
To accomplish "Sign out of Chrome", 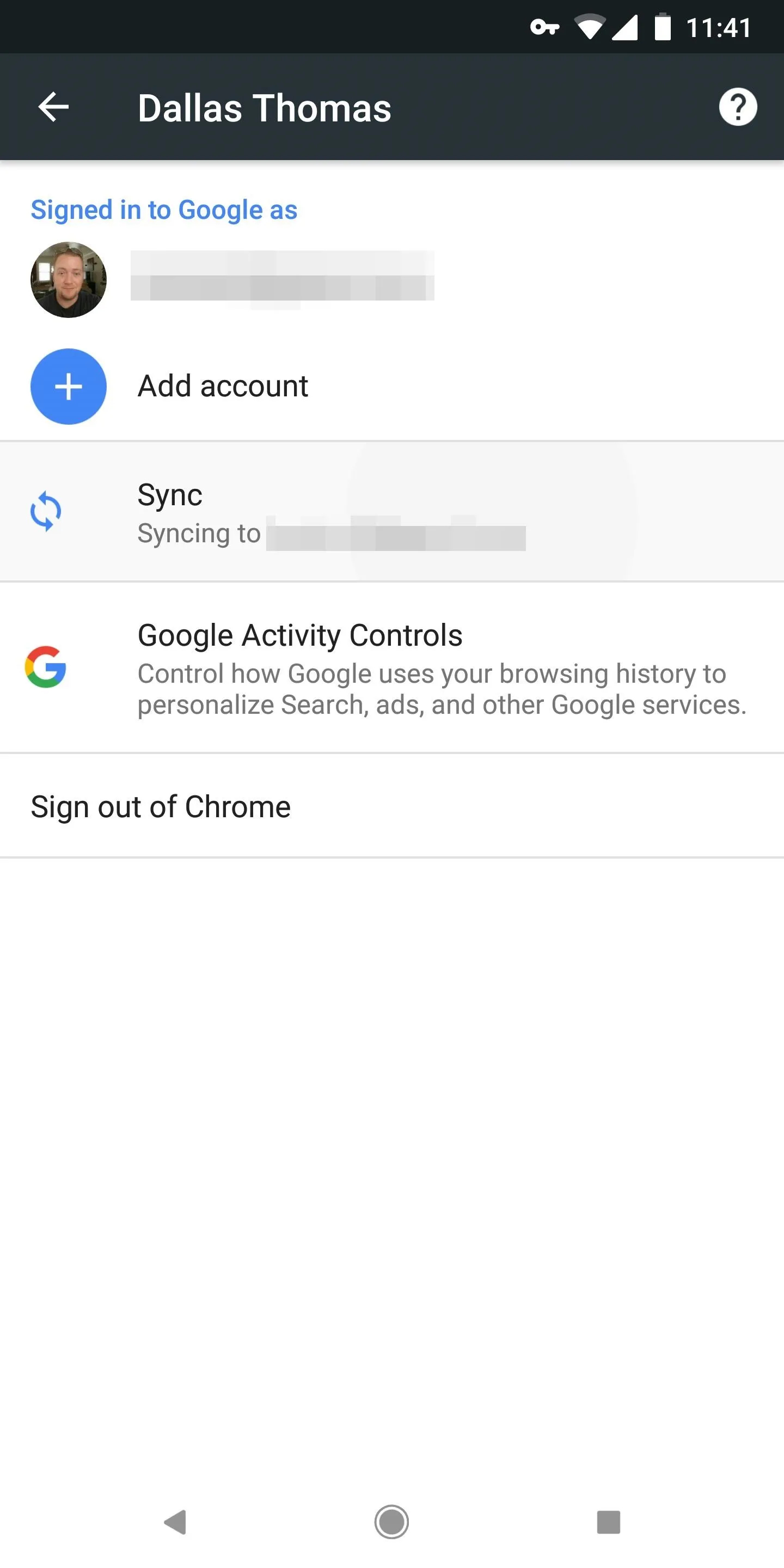I will [x=392, y=806].
